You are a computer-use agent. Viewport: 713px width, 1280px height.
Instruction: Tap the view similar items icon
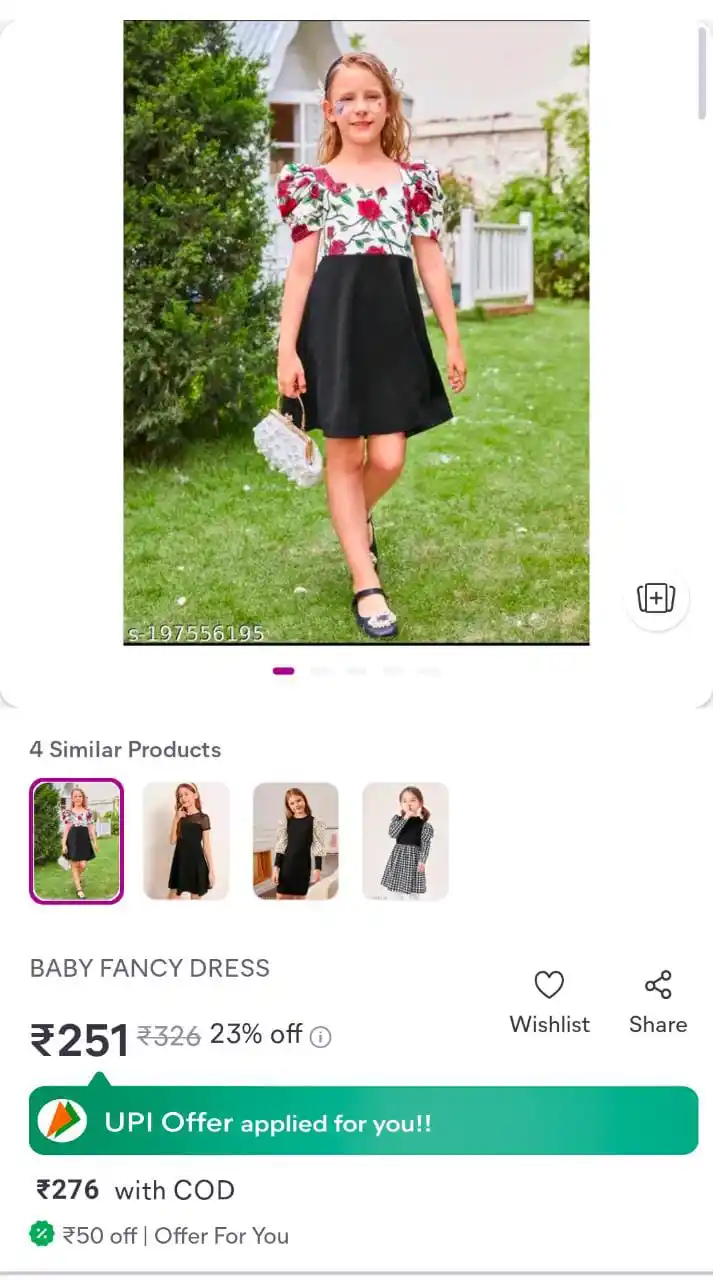point(656,599)
